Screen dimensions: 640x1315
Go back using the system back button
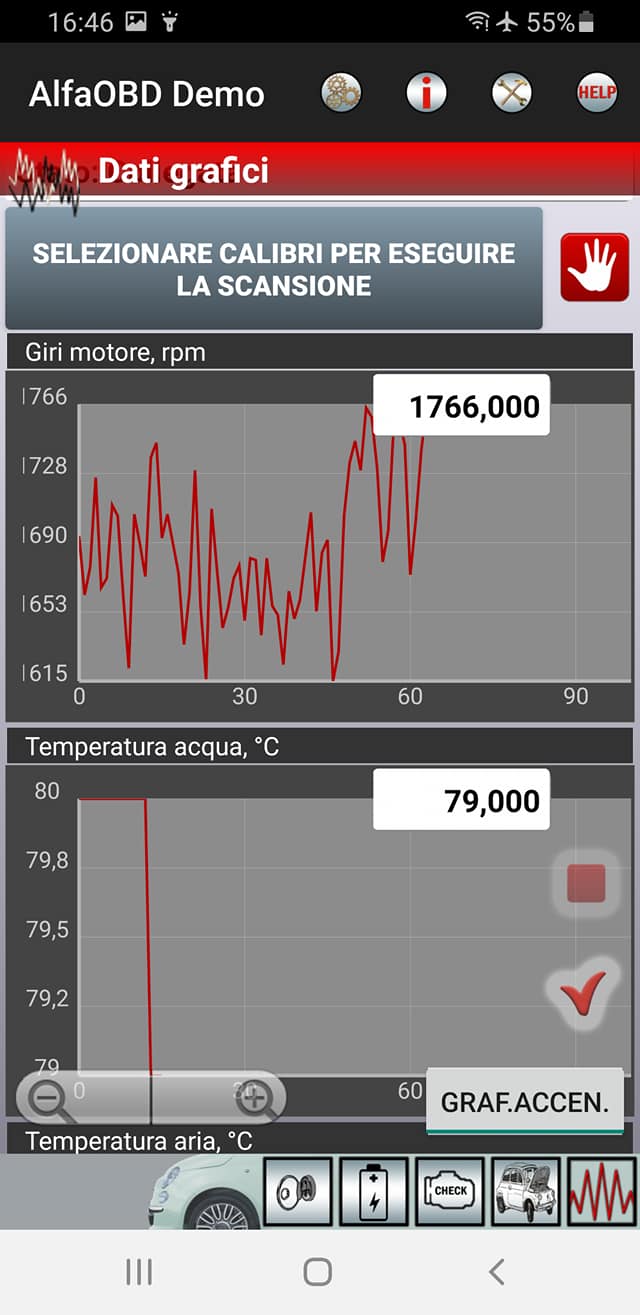[497, 1271]
